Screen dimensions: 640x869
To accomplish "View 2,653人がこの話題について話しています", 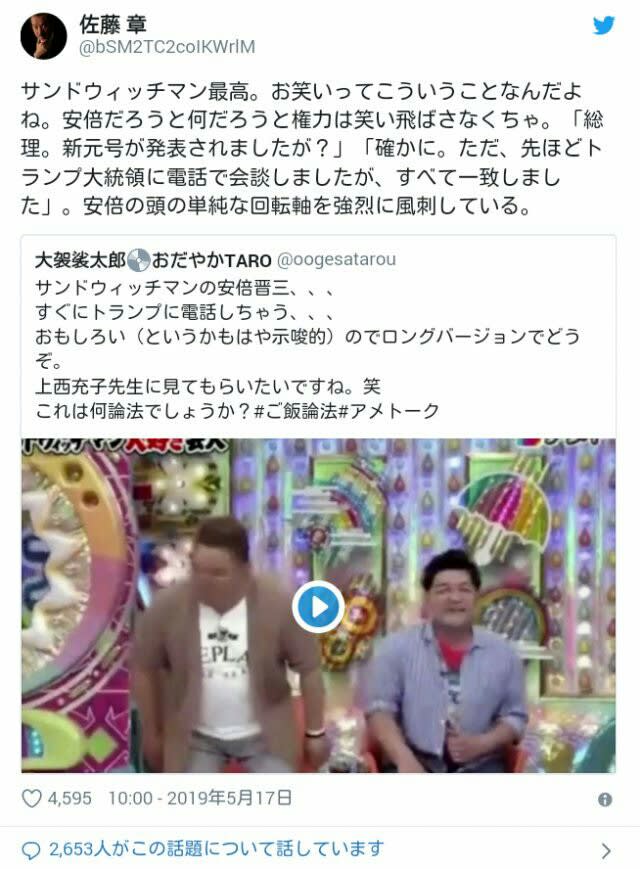I will click(215, 849).
